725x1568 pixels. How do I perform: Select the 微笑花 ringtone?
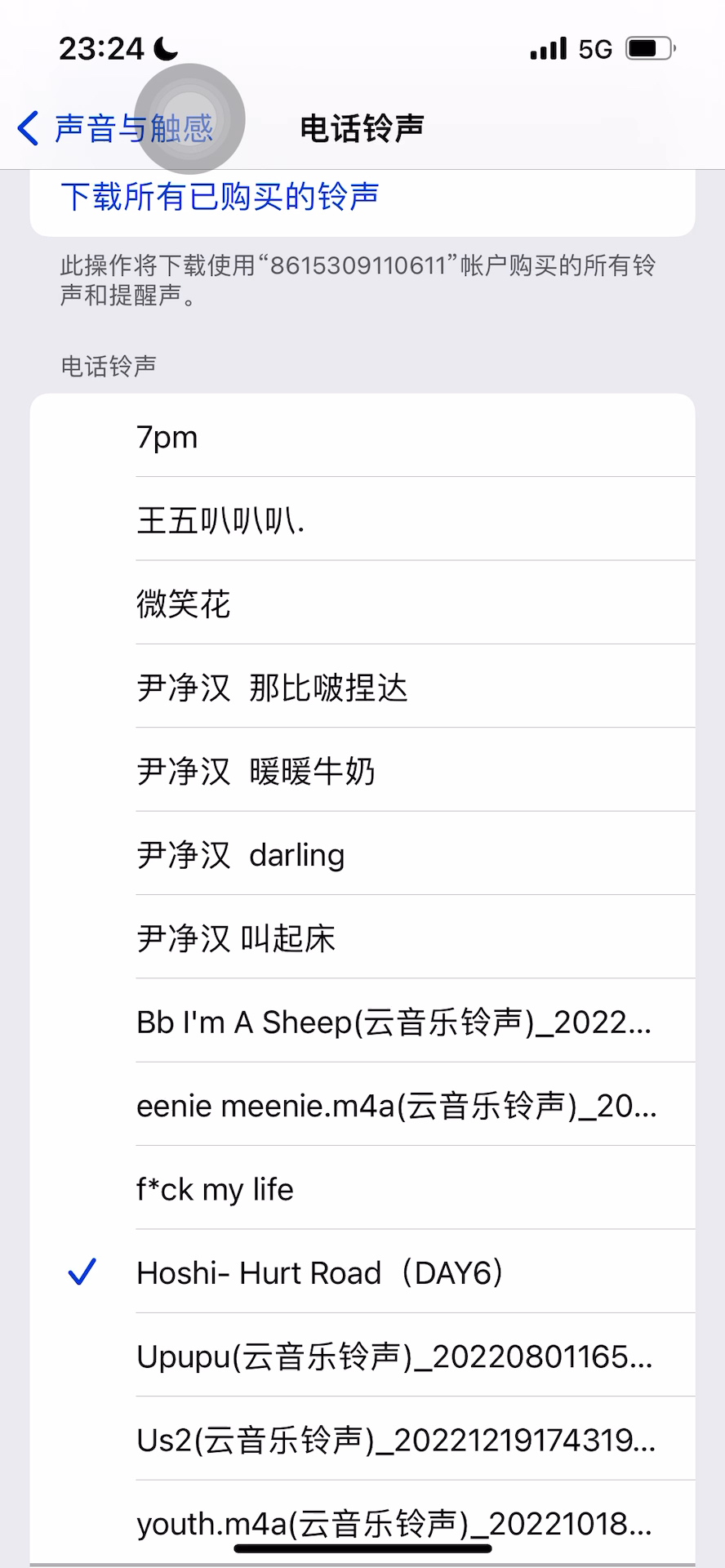(x=362, y=604)
